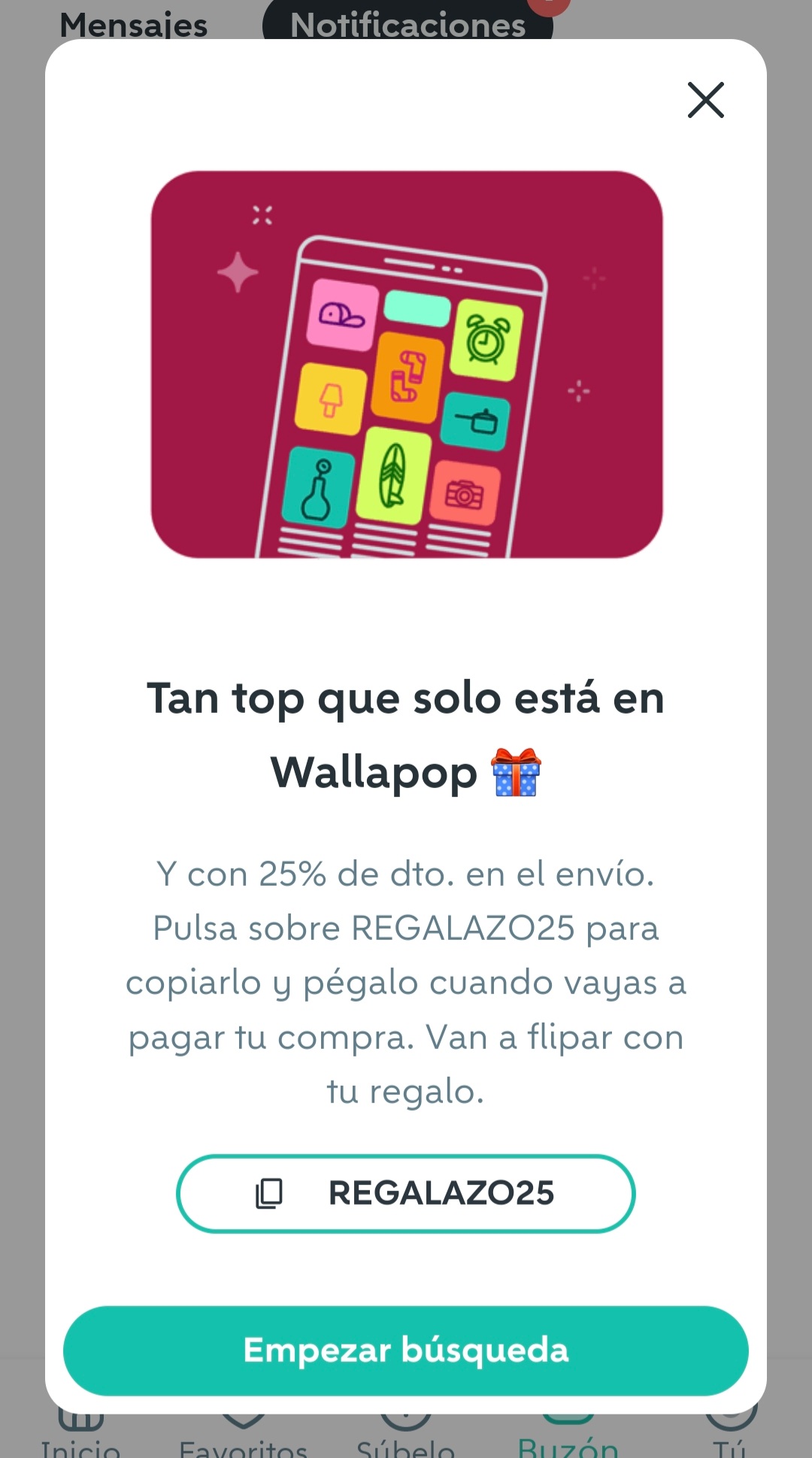Close the promo dialog
The image size is (812, 1458).
pos(705,100)
